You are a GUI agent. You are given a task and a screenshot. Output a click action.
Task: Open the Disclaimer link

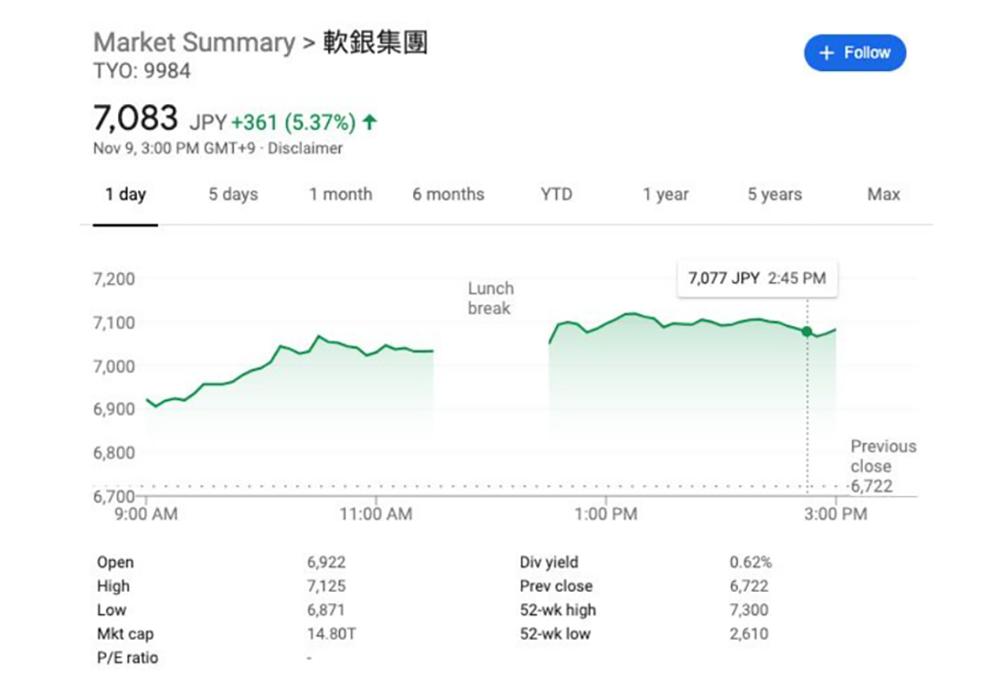click(x=306, y=149)
